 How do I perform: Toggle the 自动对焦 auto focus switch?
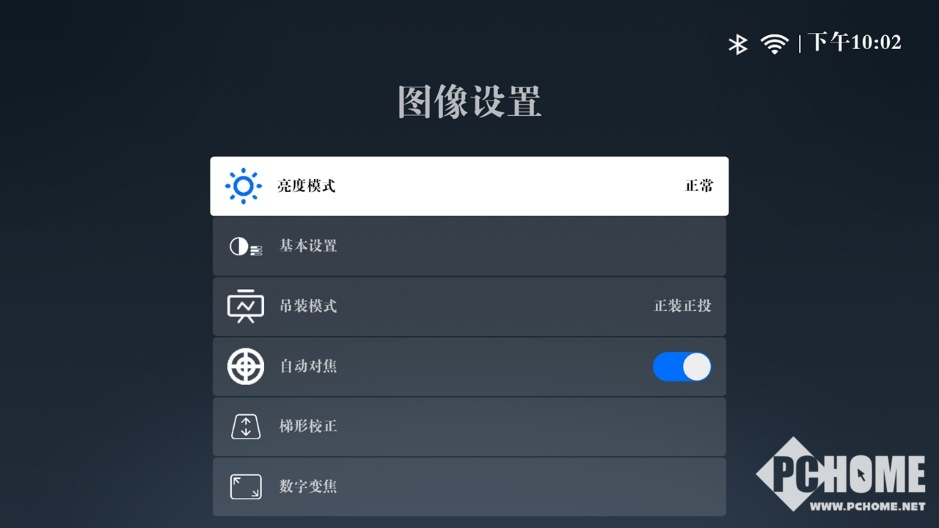point(682,367)
